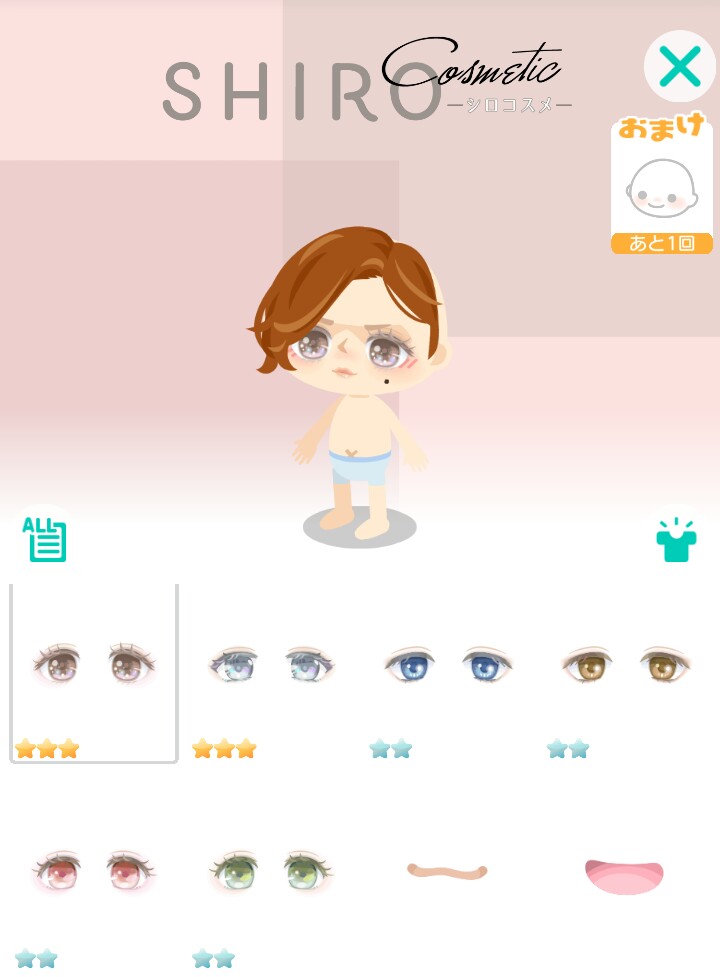
Task: Select the thin beige mouth item
Action: click(x=447, y=871)
